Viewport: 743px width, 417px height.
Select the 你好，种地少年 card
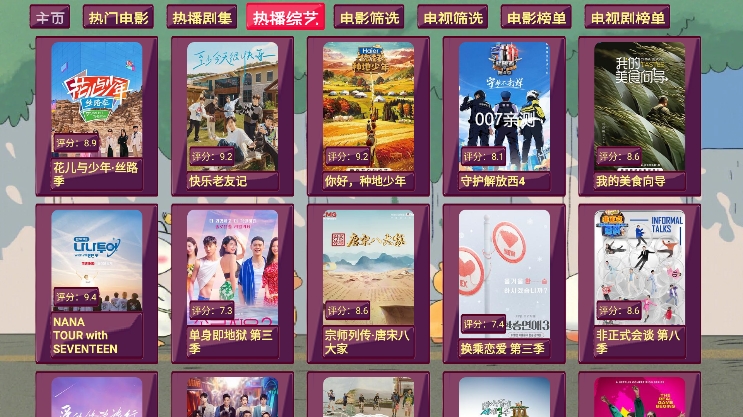click(368, 117)
